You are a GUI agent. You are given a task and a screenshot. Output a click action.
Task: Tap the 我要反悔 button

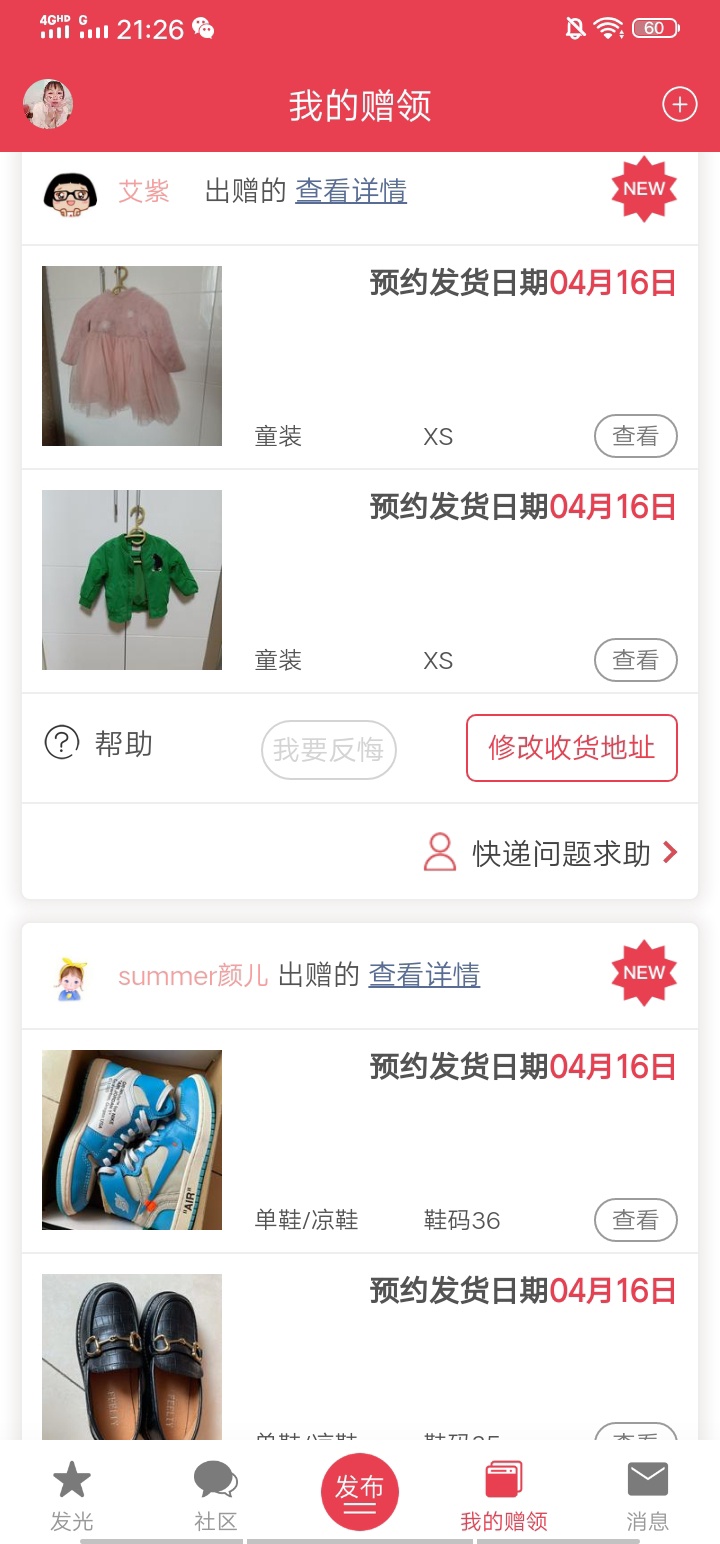click(329, 749)
